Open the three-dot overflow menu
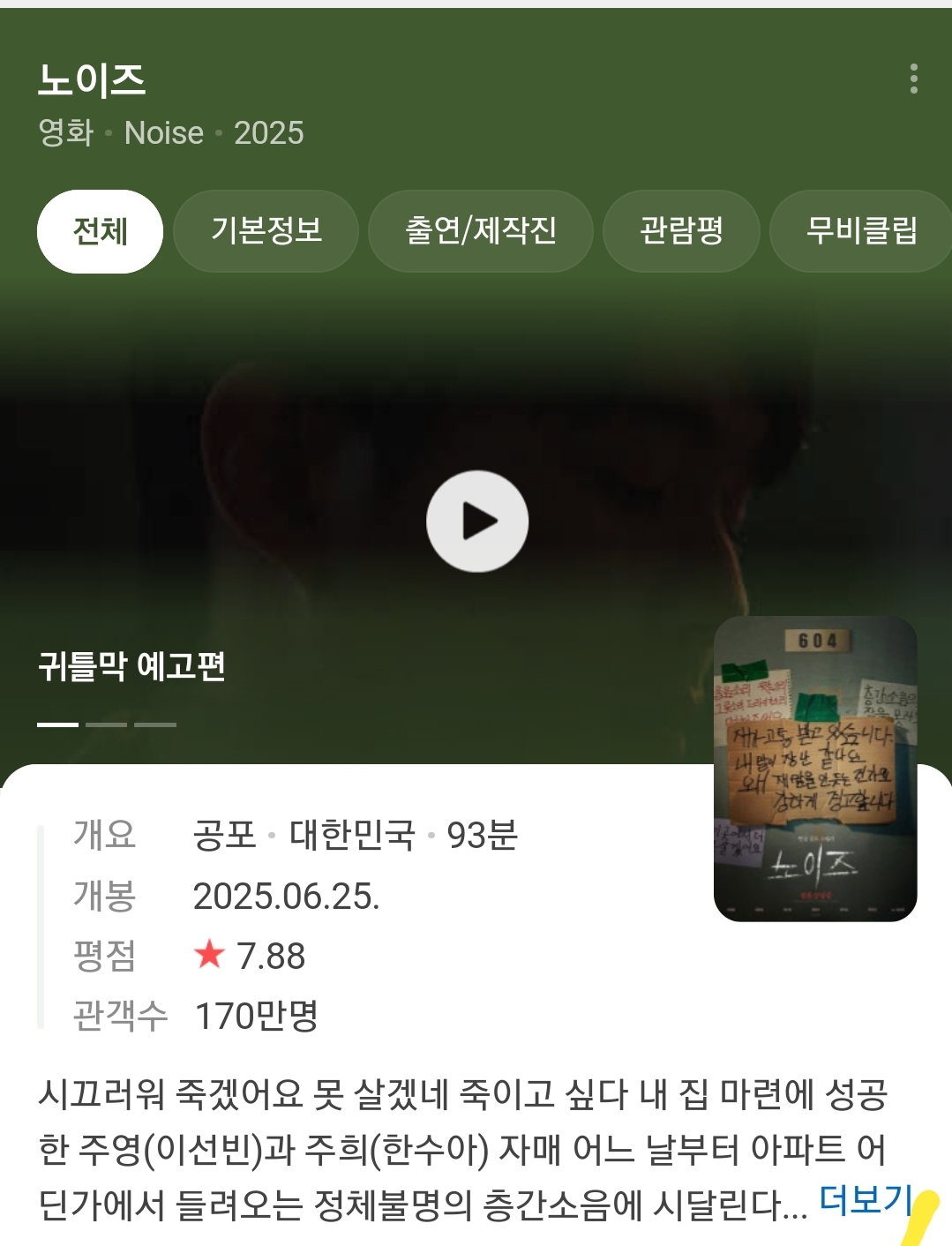This screenshot has width=952, height=1246. pos(913,79)
